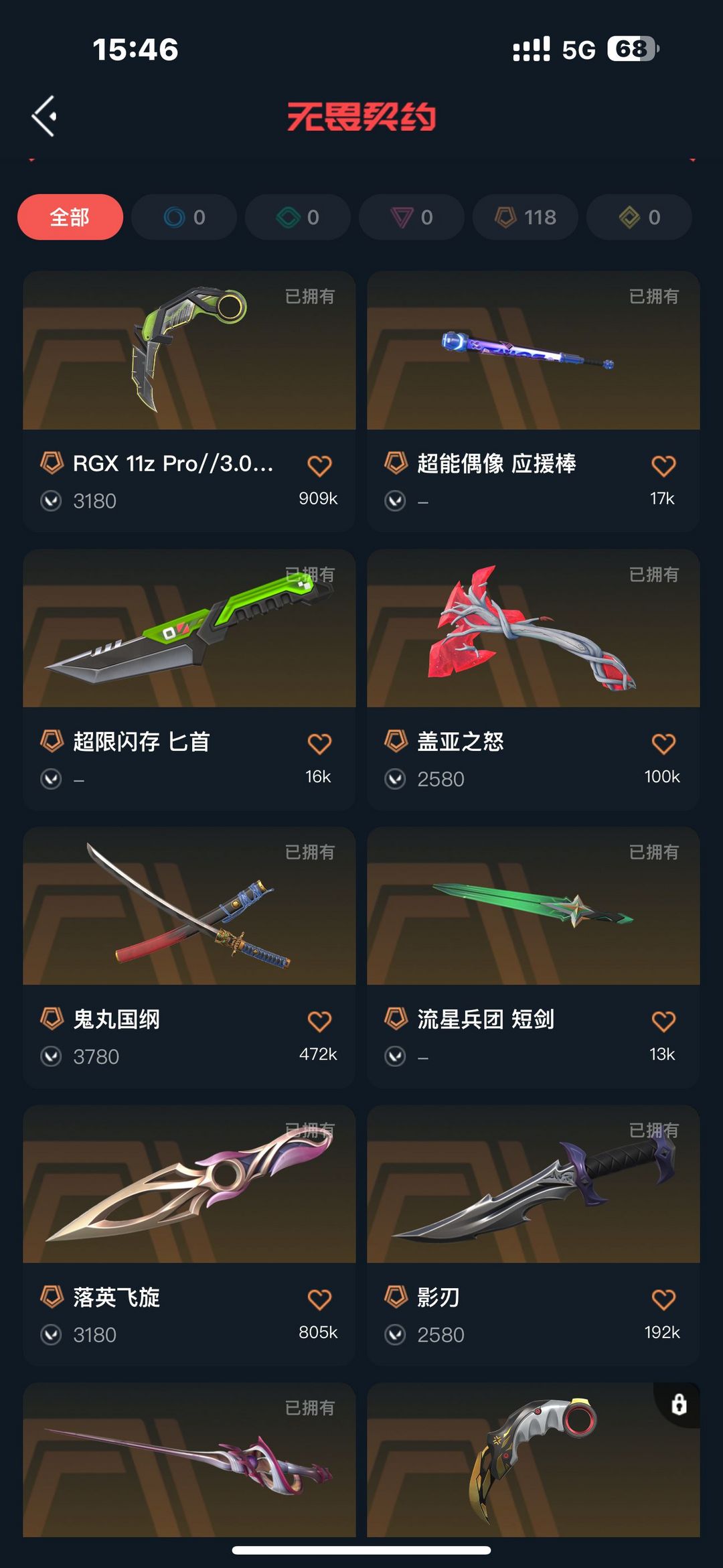
Task: Select the purple triangle tier filter chip
Action: [412, 217]
